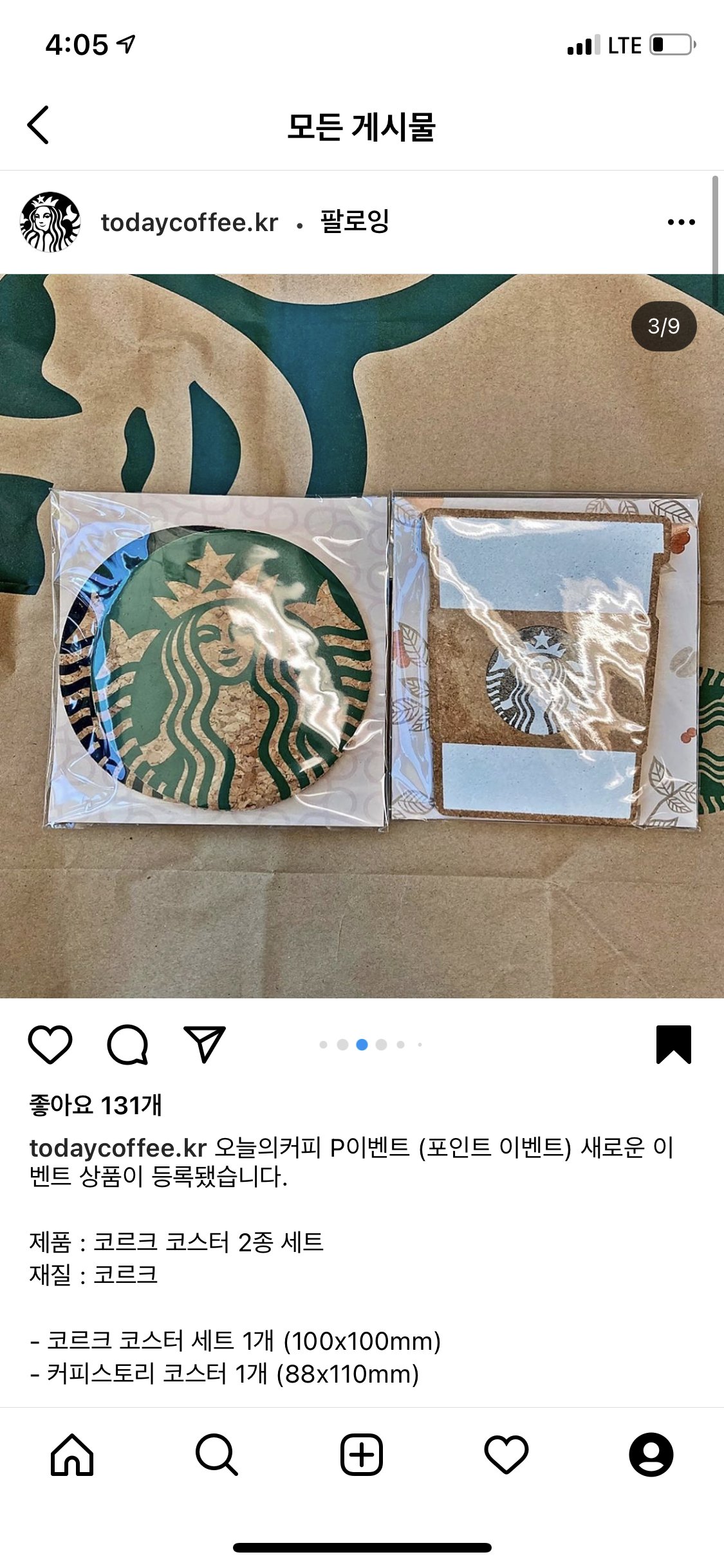Open the post's three-dot options menu
724x1568 pixels.
681,223
